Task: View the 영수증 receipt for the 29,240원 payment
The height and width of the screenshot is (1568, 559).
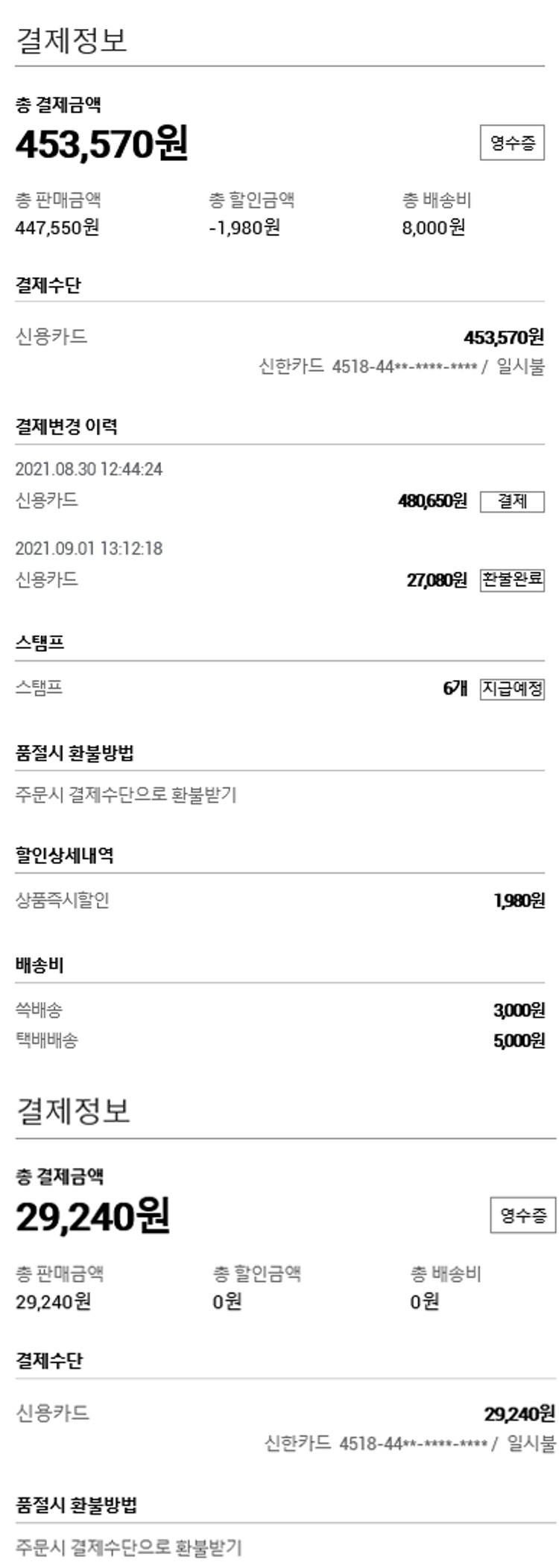Action: click(x=522, y=1215)
